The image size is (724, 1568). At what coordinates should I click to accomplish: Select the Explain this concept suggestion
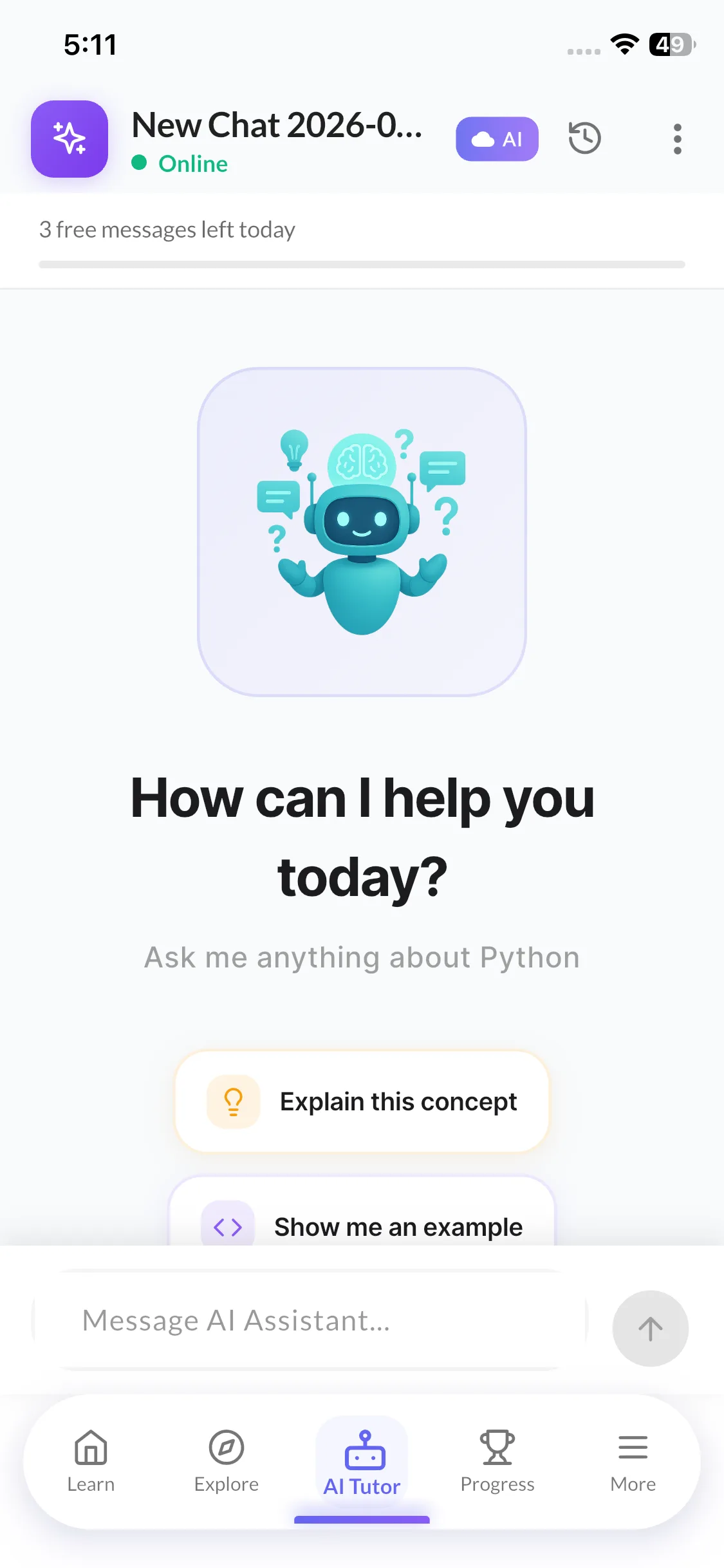click(x=362, y=1101)
